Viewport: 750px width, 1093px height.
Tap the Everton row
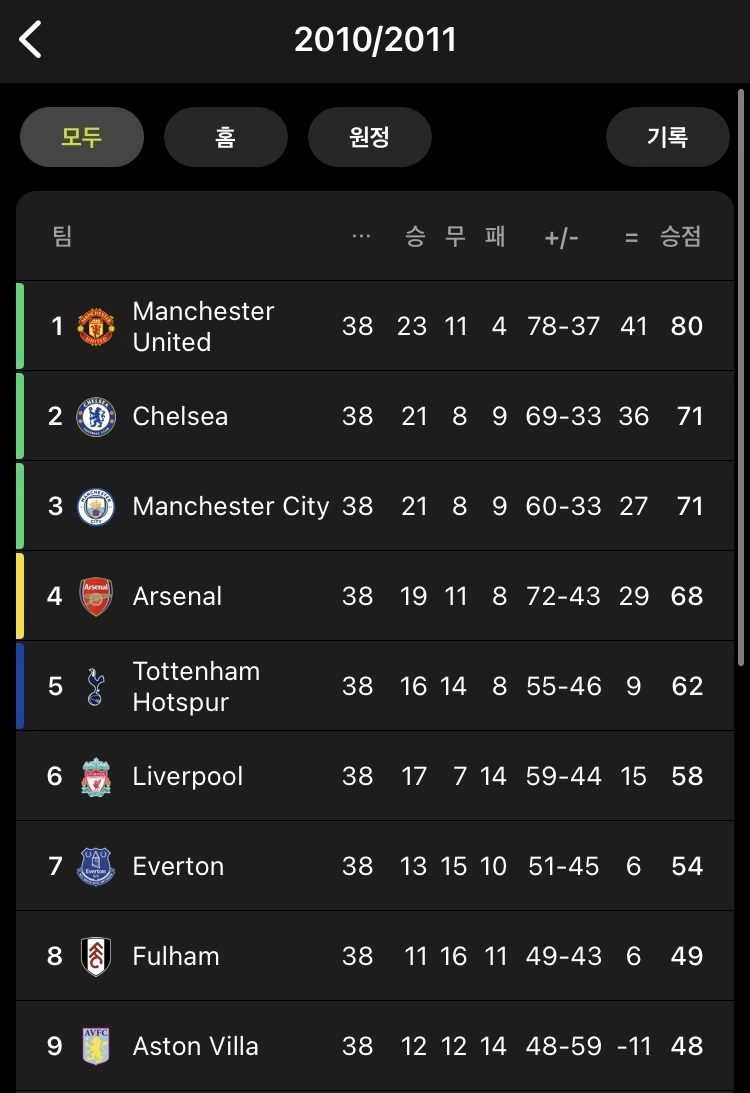pos(375,866)
